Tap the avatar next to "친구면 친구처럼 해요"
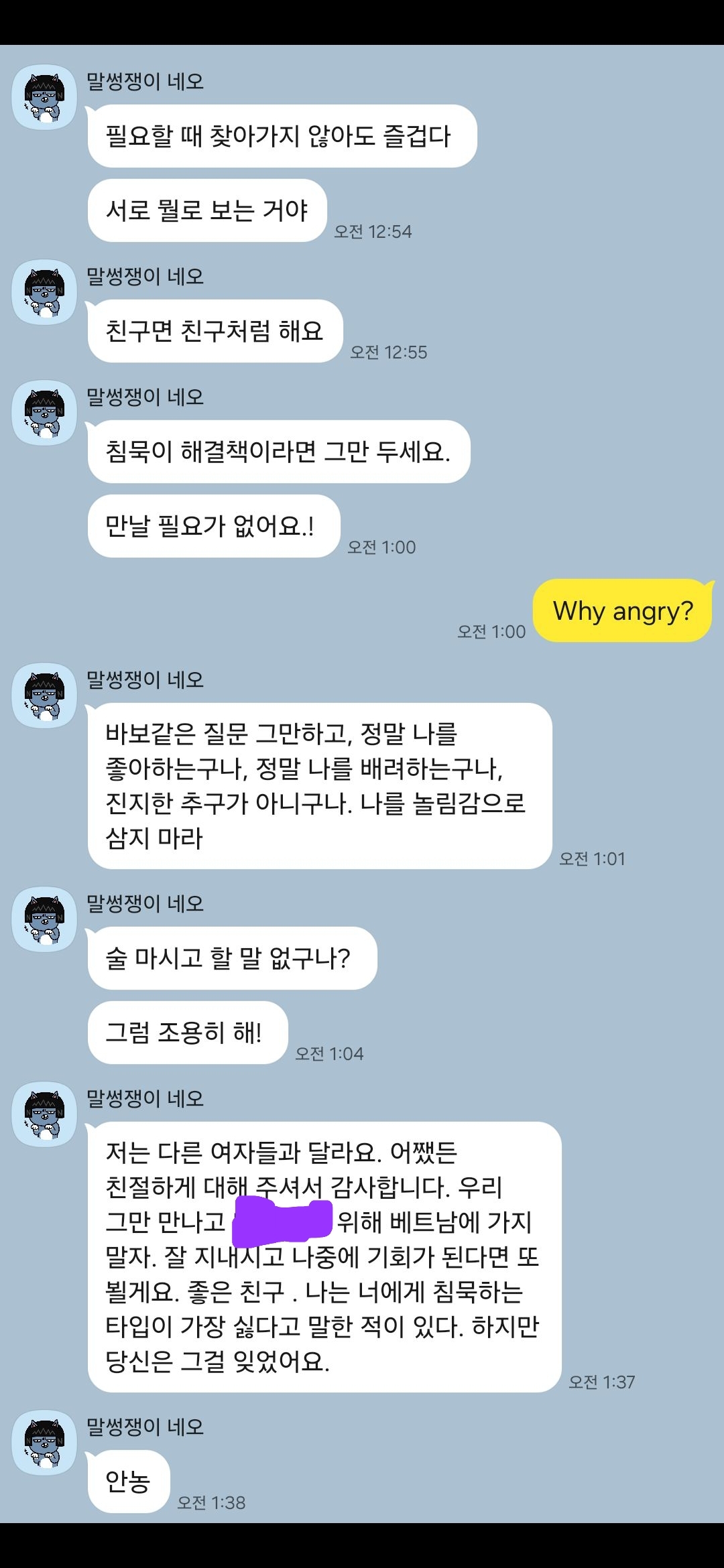 pyautogui.click(x=44, y=292)
